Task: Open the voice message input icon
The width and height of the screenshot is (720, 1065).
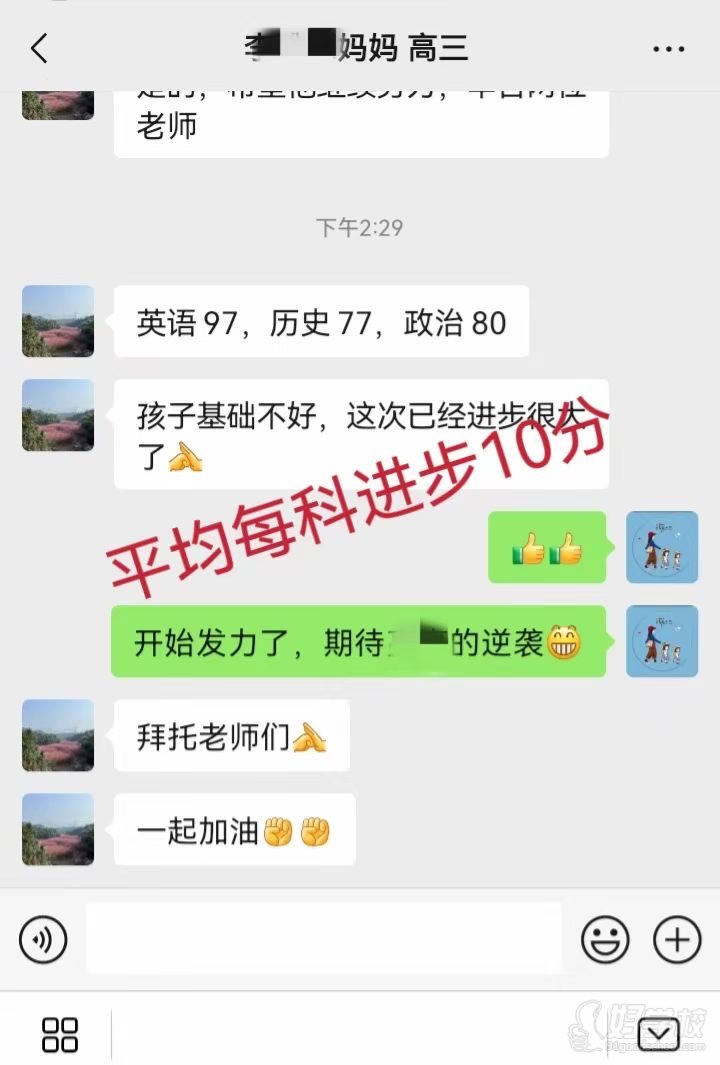Action: 42,940
